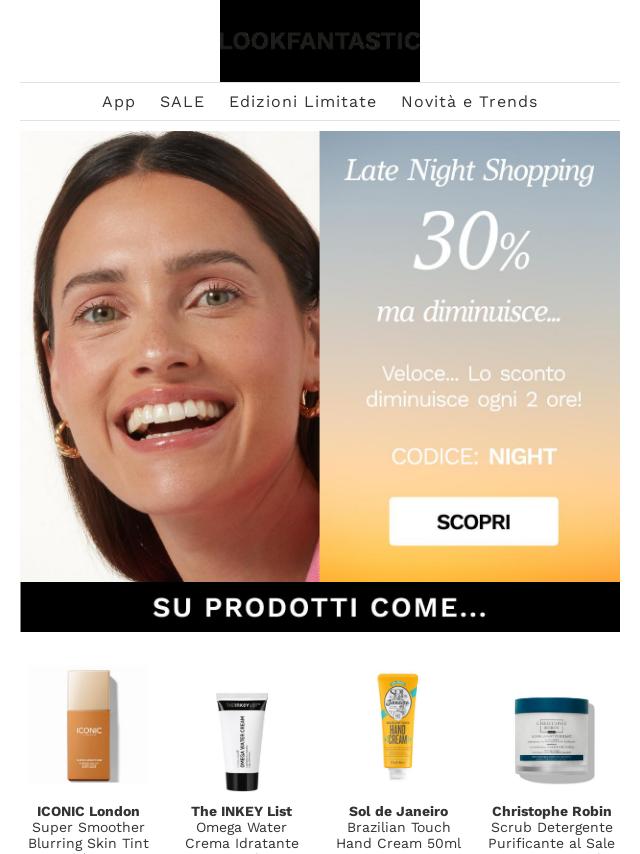Tap the SCOPRI button
The height and width of the screenshot is (854, 640).
[473, 521]
